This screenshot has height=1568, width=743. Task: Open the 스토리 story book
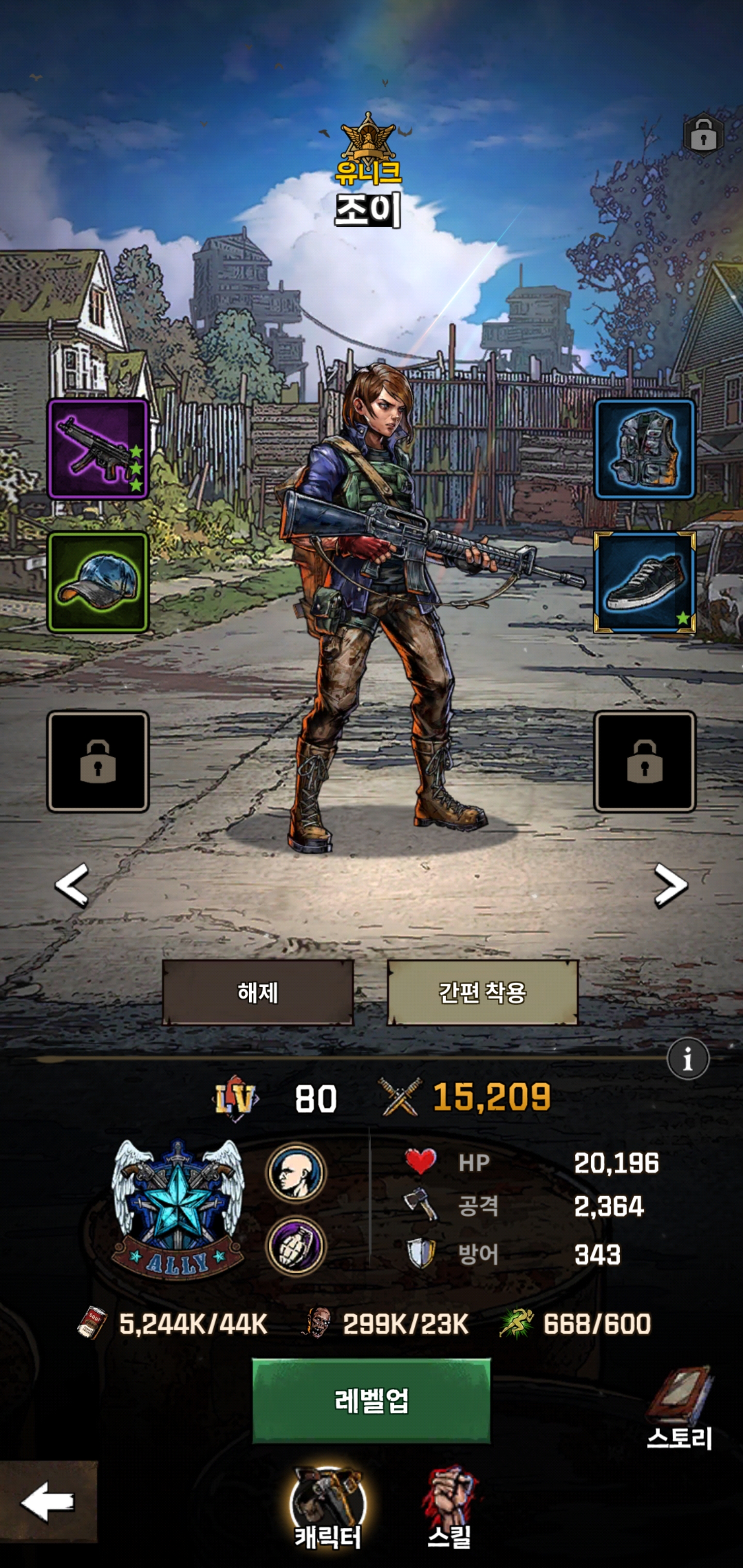tap(679, 1409)
